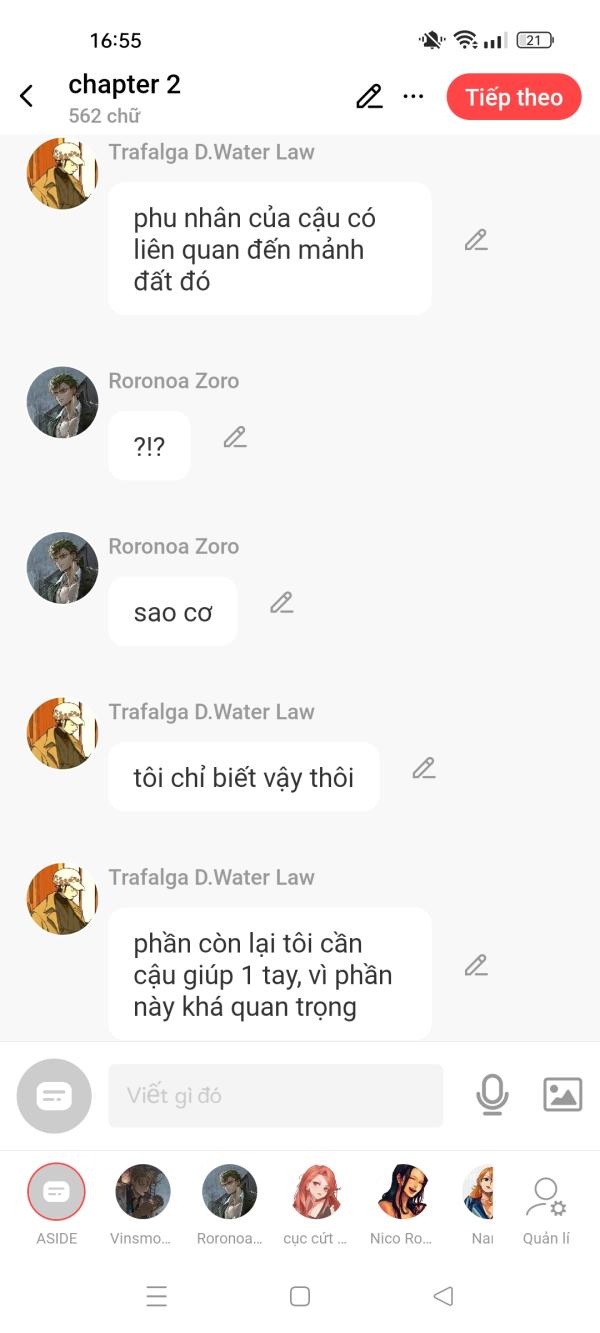
Task: Go back from chapter 2
Action: coord(27,96)
